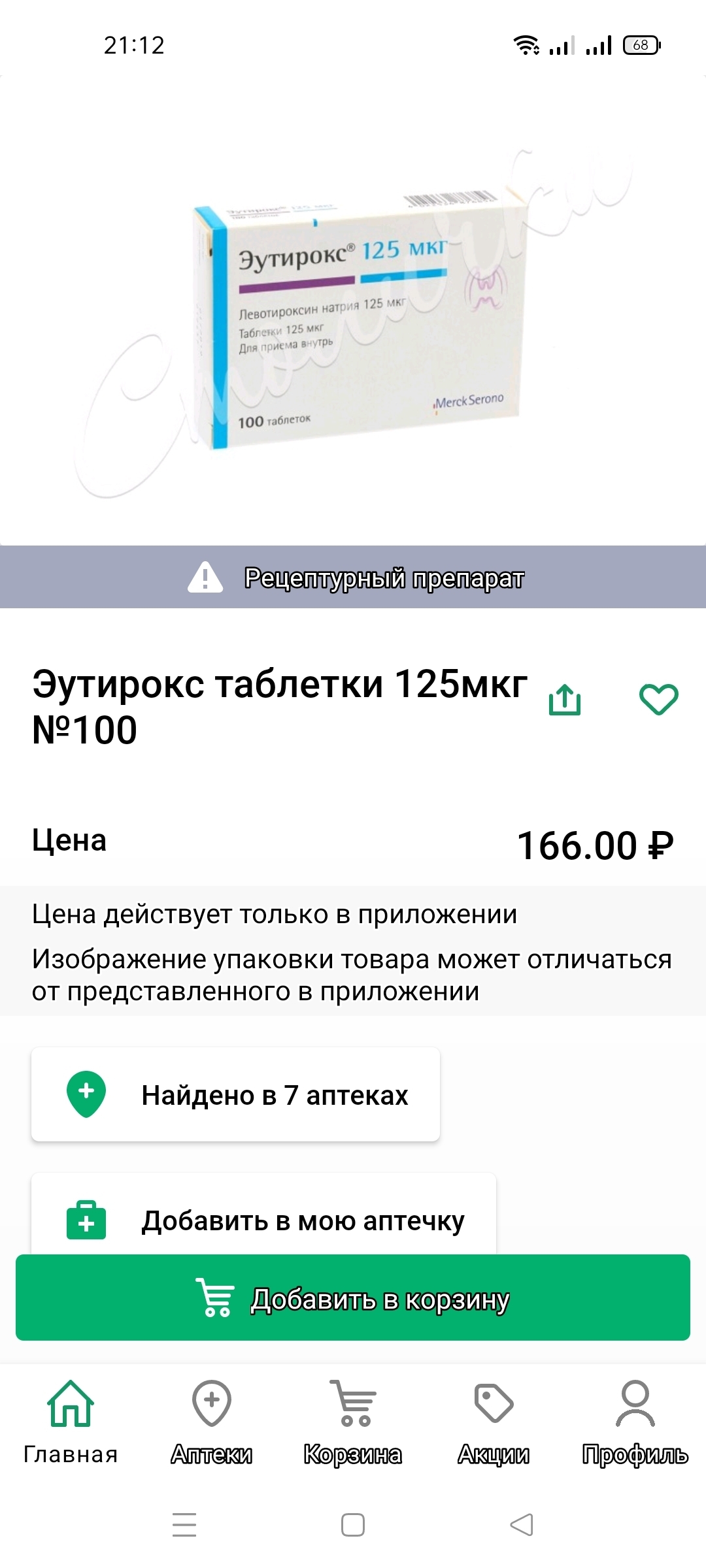Go to the Главная tab
The image size is (706, 1568).
click(x=71, y=1419)
